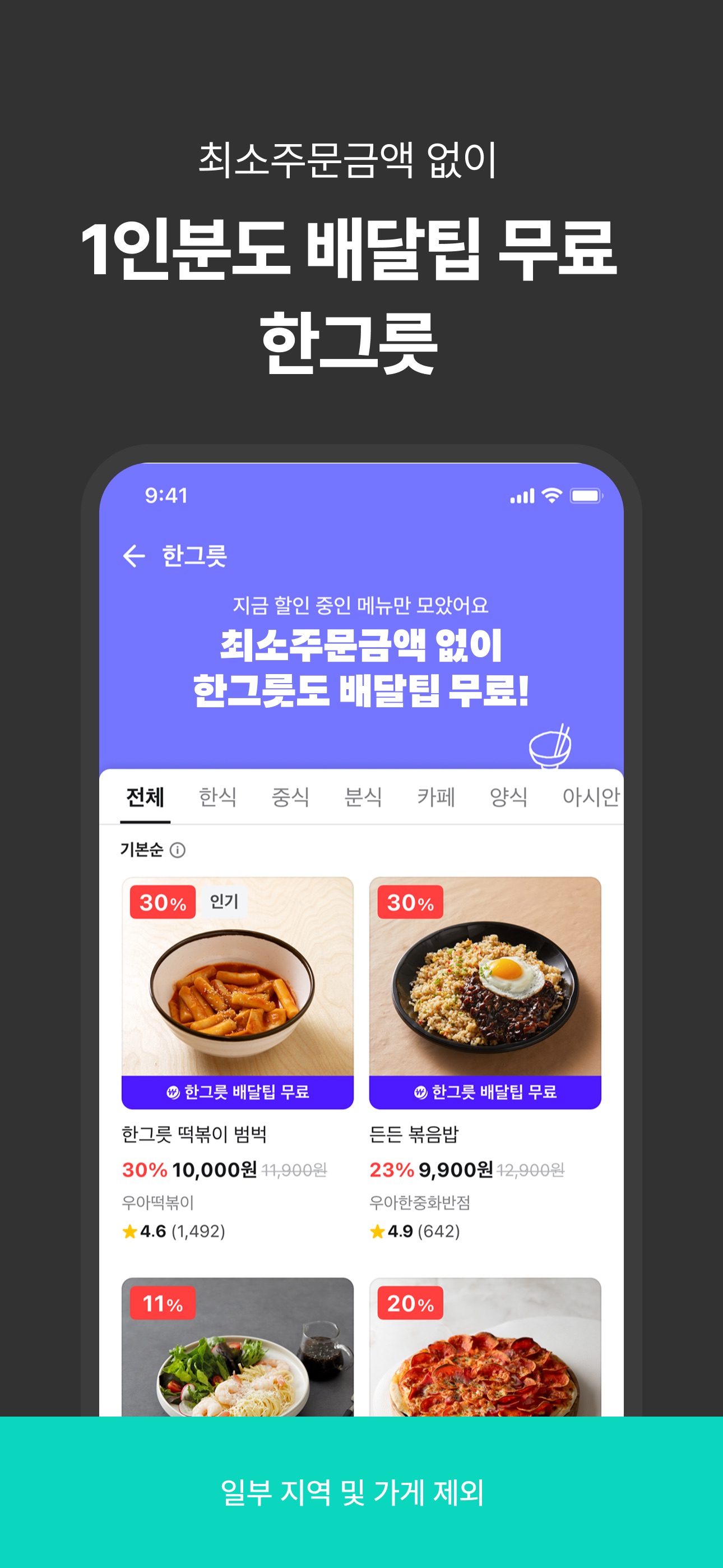723x1568 pixels.
Task: Click the Wi-Fi icon in the status bar
Action: coord(550,497)
